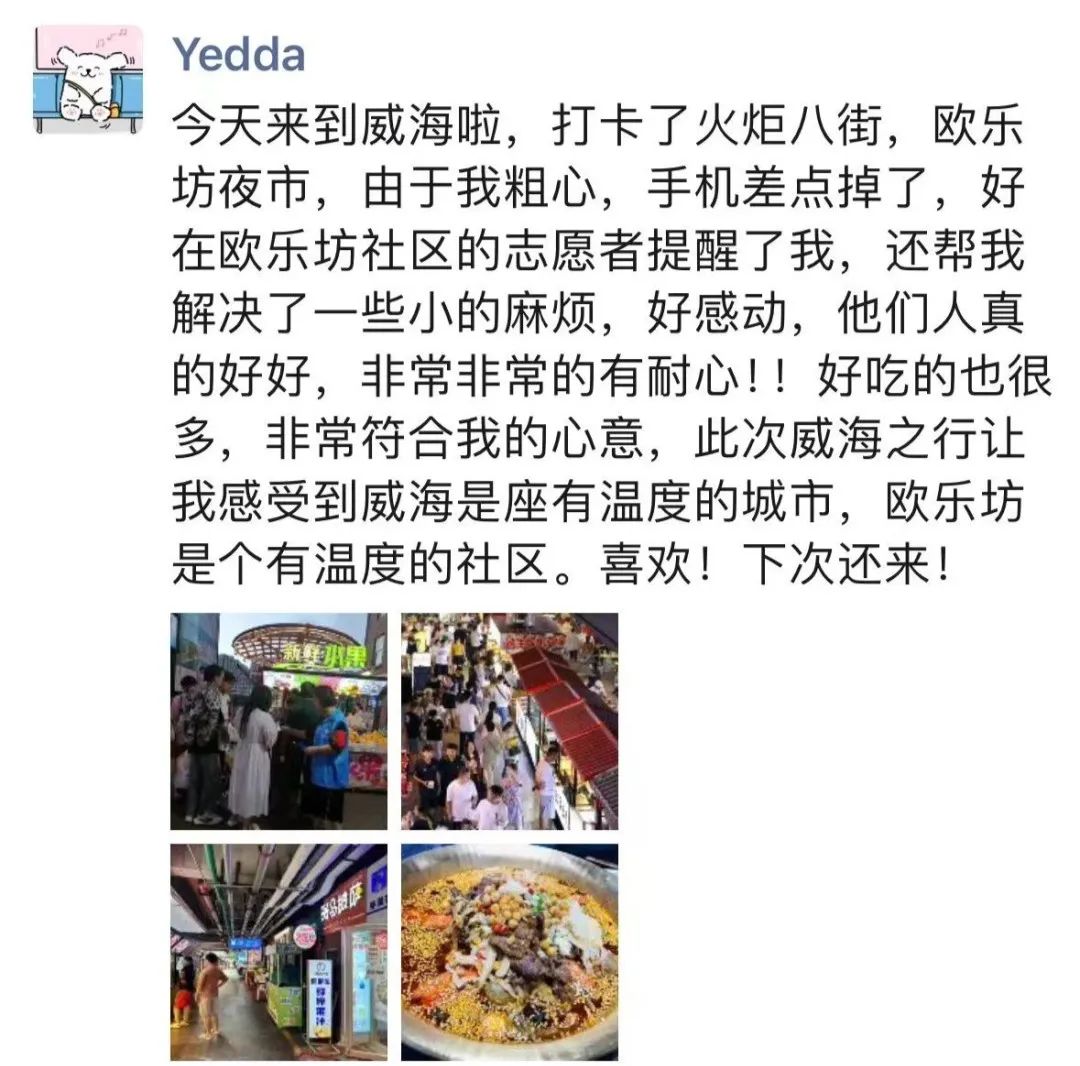Enlarge the spicy food dish photo
This screenshot has height=1066, width=1080.
click(509, 951)
